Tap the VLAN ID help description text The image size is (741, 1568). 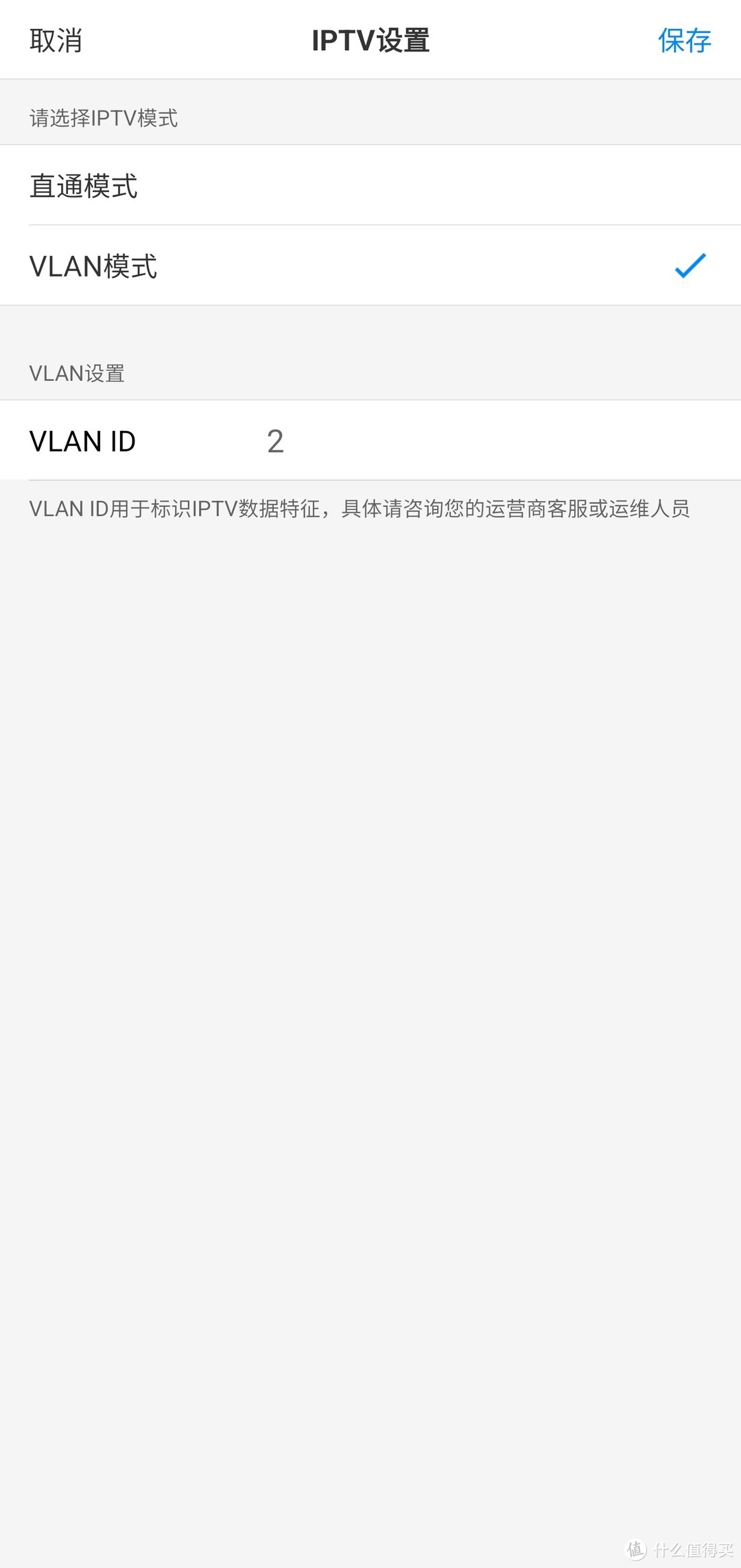click(360, 509)
